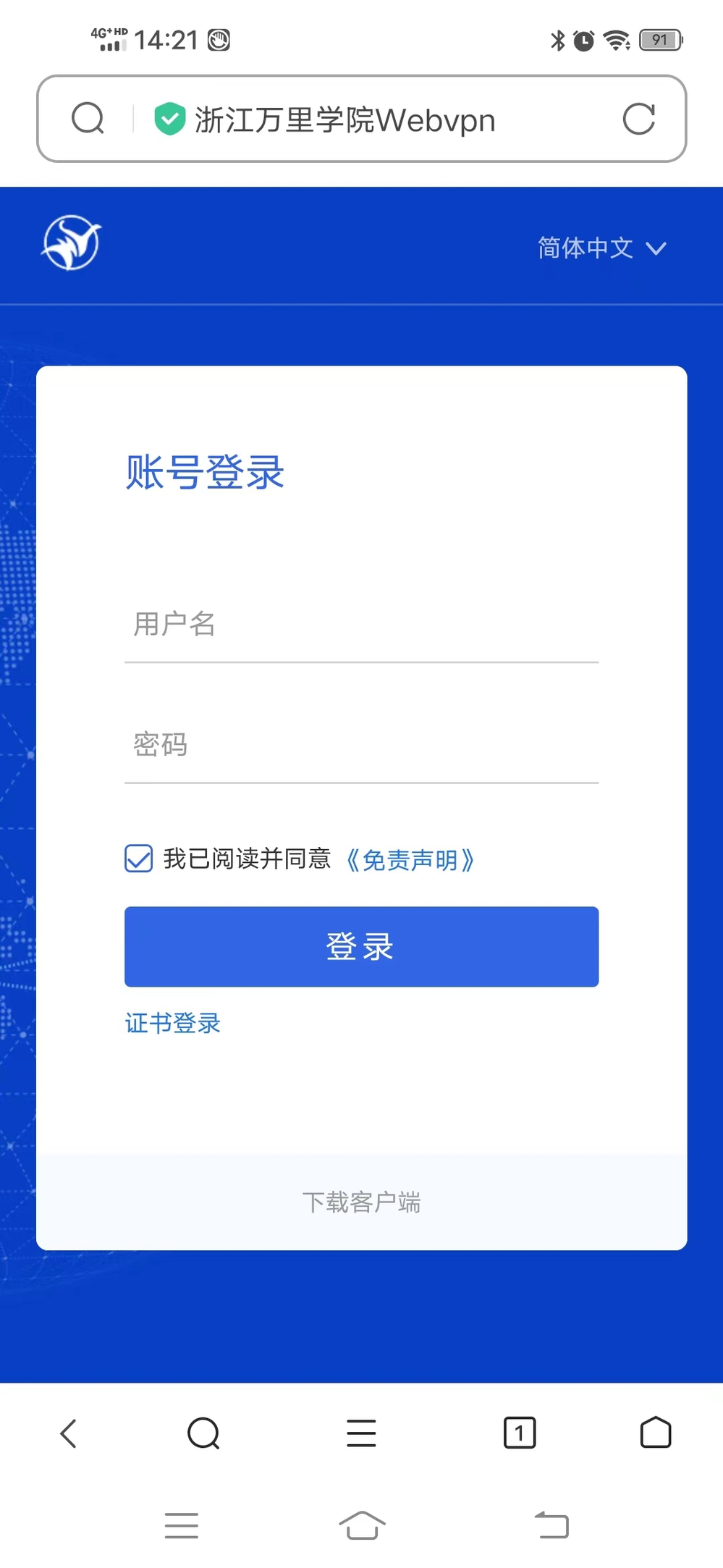Go to the system home screen
Viewport: 723px width, 1568px height.
361,1525
